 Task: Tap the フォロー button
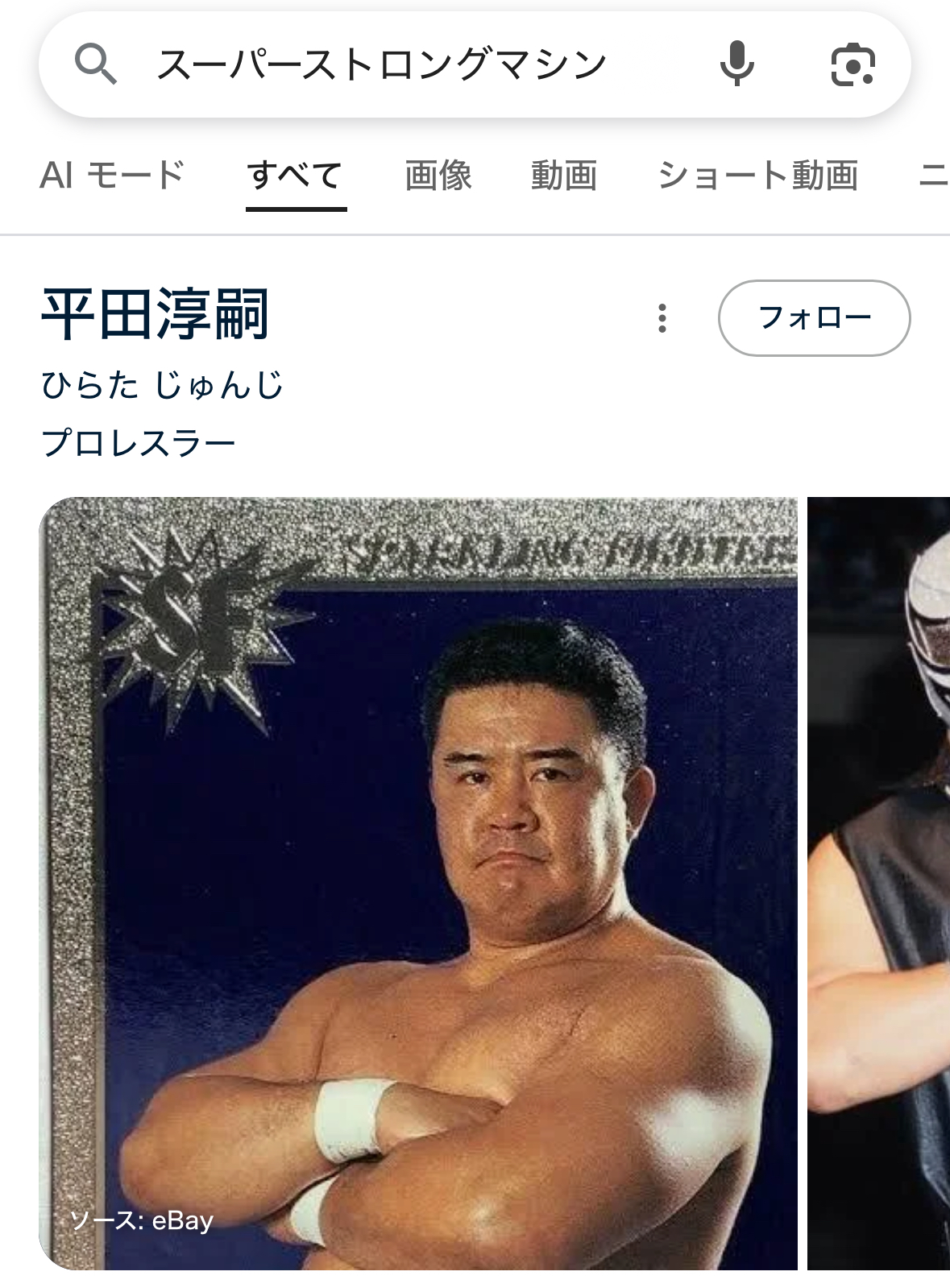click(815, 318)
